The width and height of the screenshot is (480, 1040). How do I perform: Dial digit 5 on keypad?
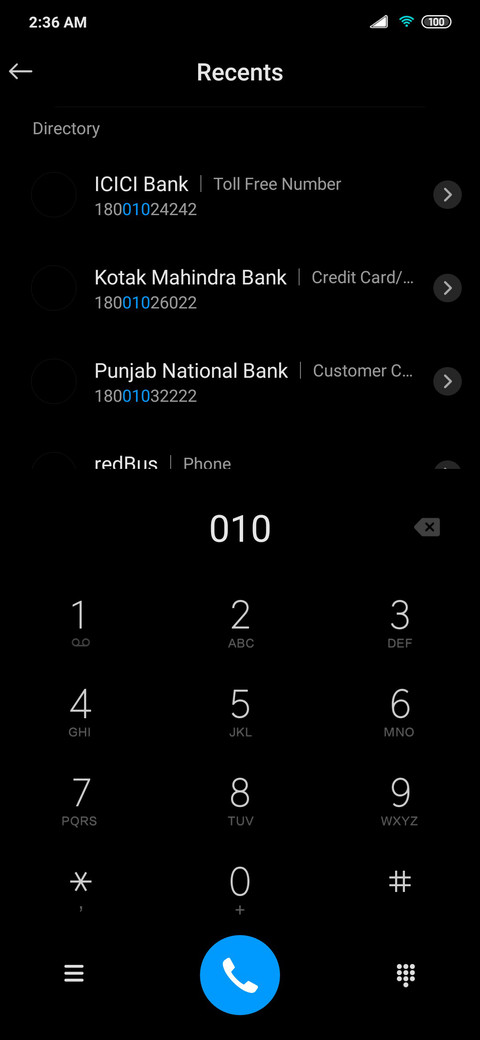240,712
